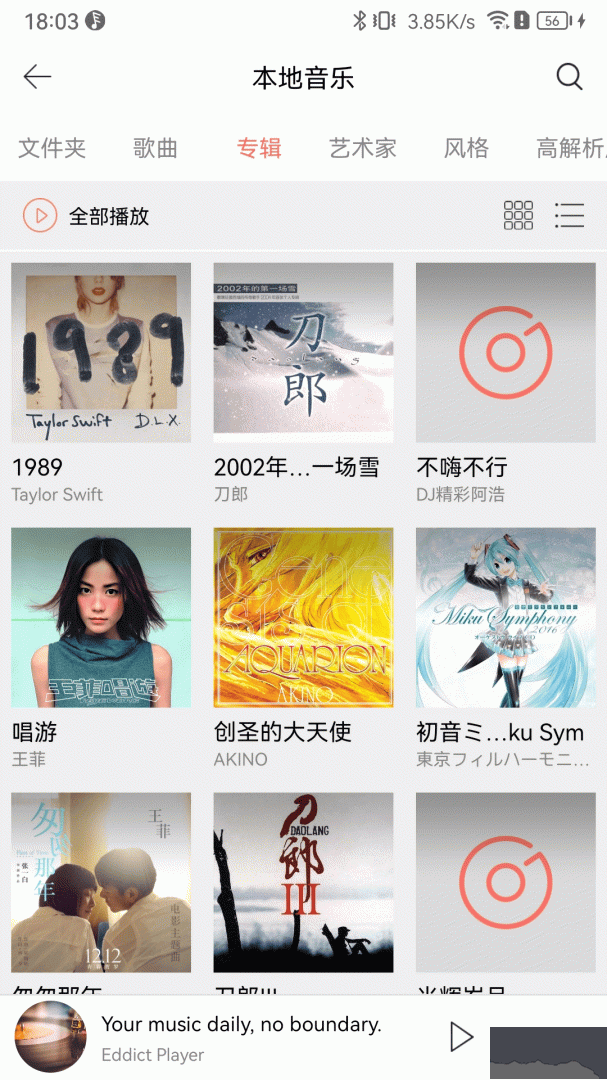Open the 唱游 album by 王菲
This screenshot has width=607, height=1080.
[x=101, y=617]
